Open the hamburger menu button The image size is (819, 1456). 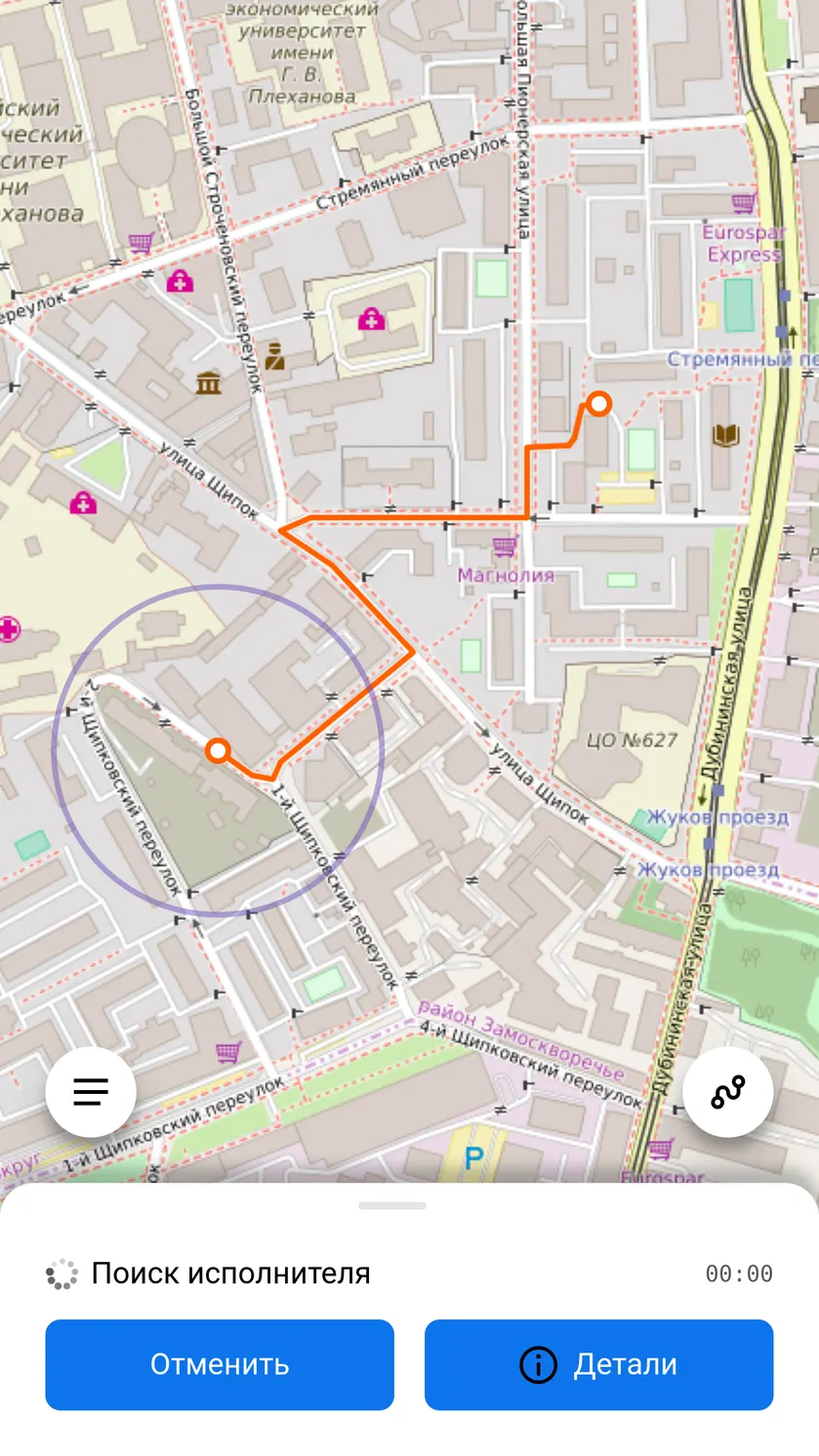click(91, 1092)
